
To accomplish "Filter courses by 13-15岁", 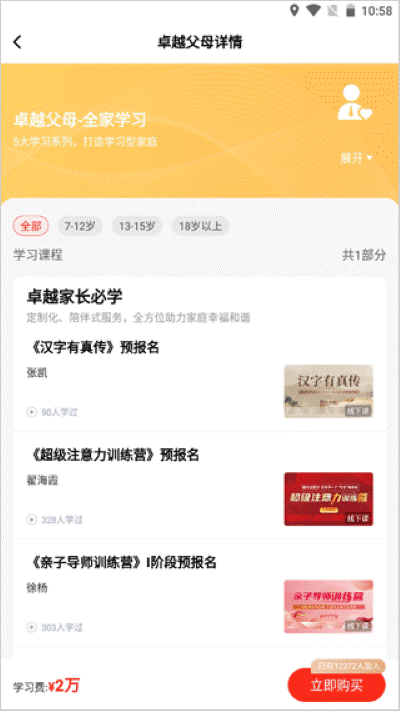I will tap(137, 226).
